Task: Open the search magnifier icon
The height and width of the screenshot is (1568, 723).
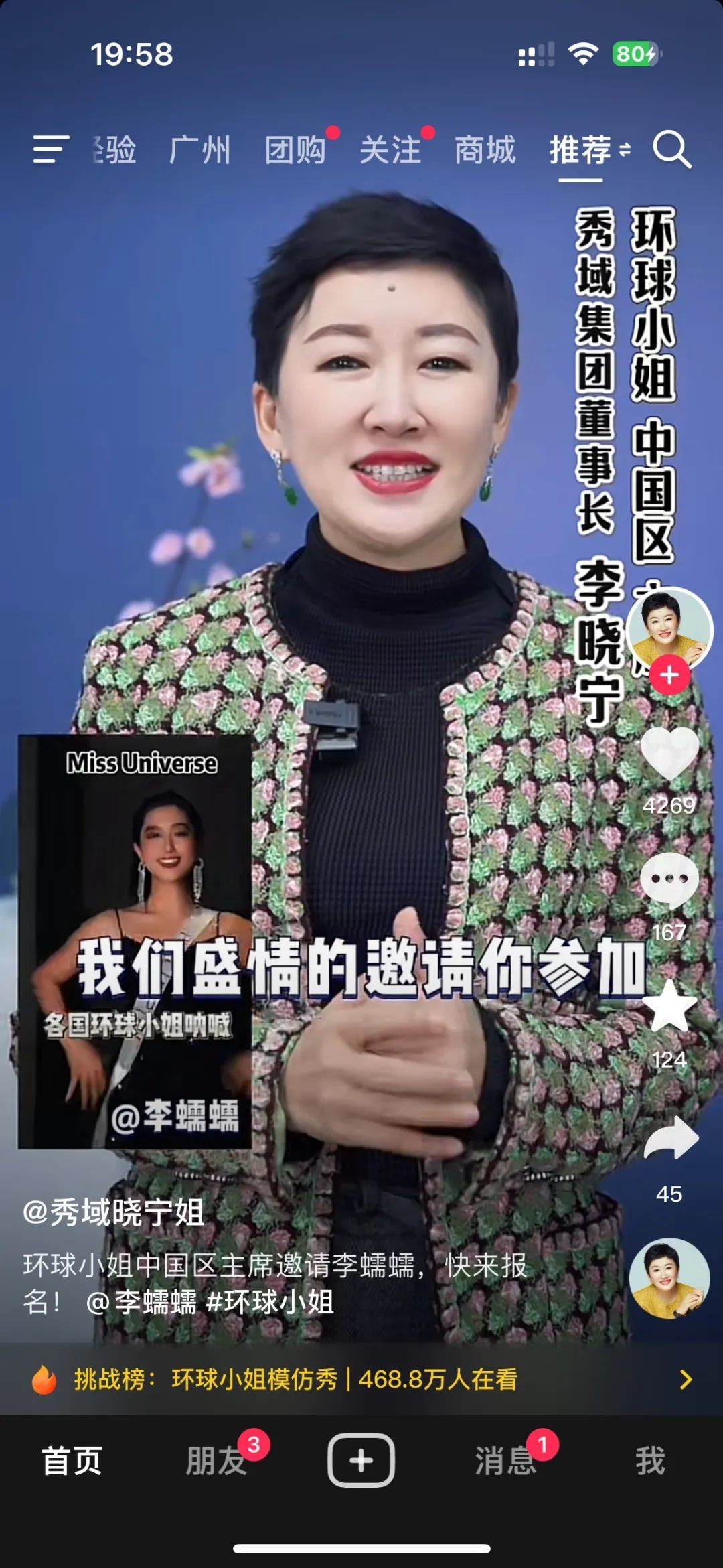Action: point(671,149)
